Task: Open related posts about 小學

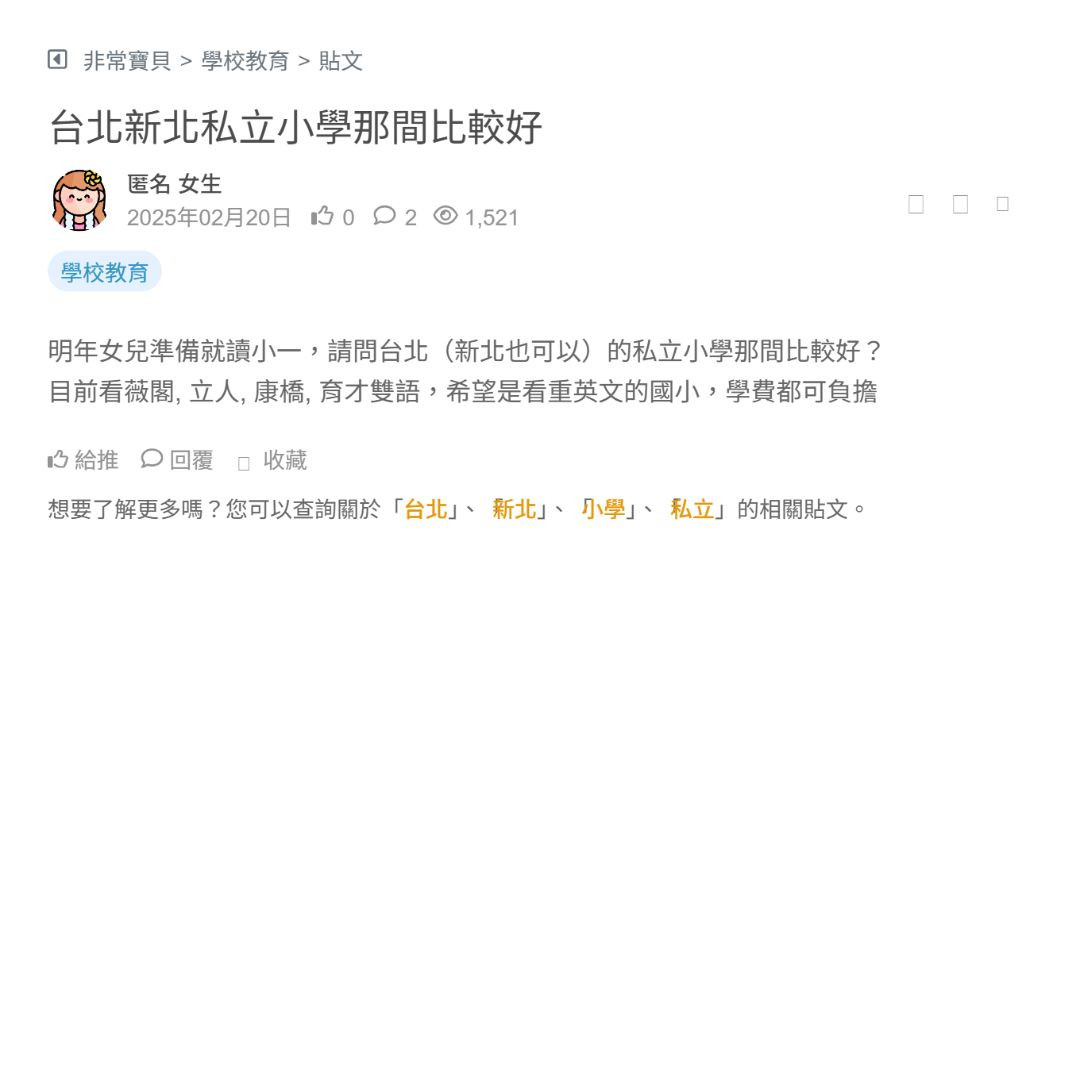Action: pos(603,509)
